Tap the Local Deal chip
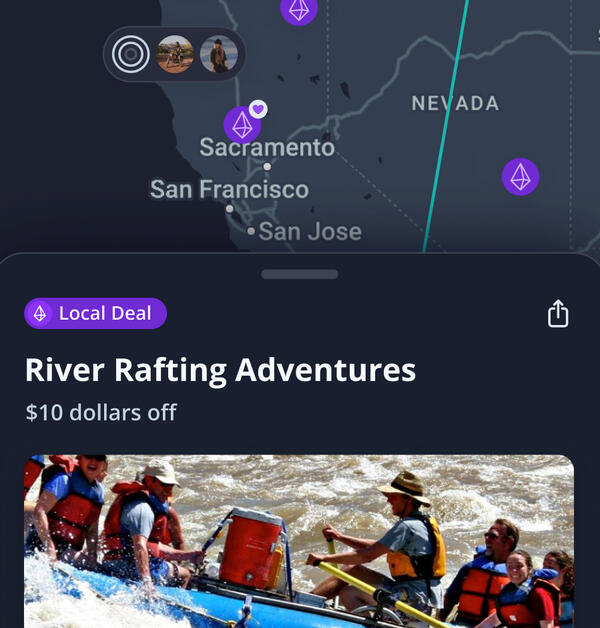600x628 pixels. point(96,314)
